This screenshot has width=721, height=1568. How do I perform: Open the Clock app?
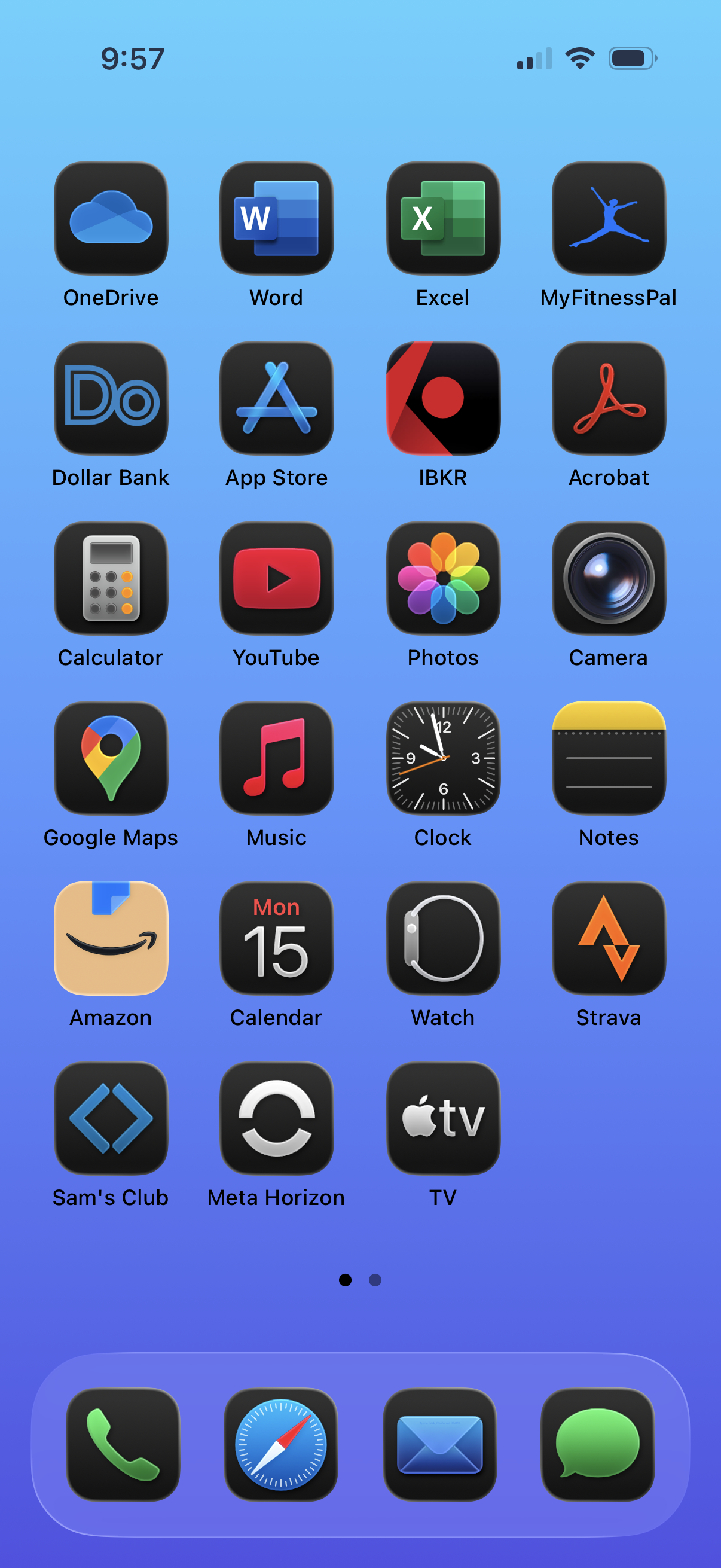[x=443, y=758]
